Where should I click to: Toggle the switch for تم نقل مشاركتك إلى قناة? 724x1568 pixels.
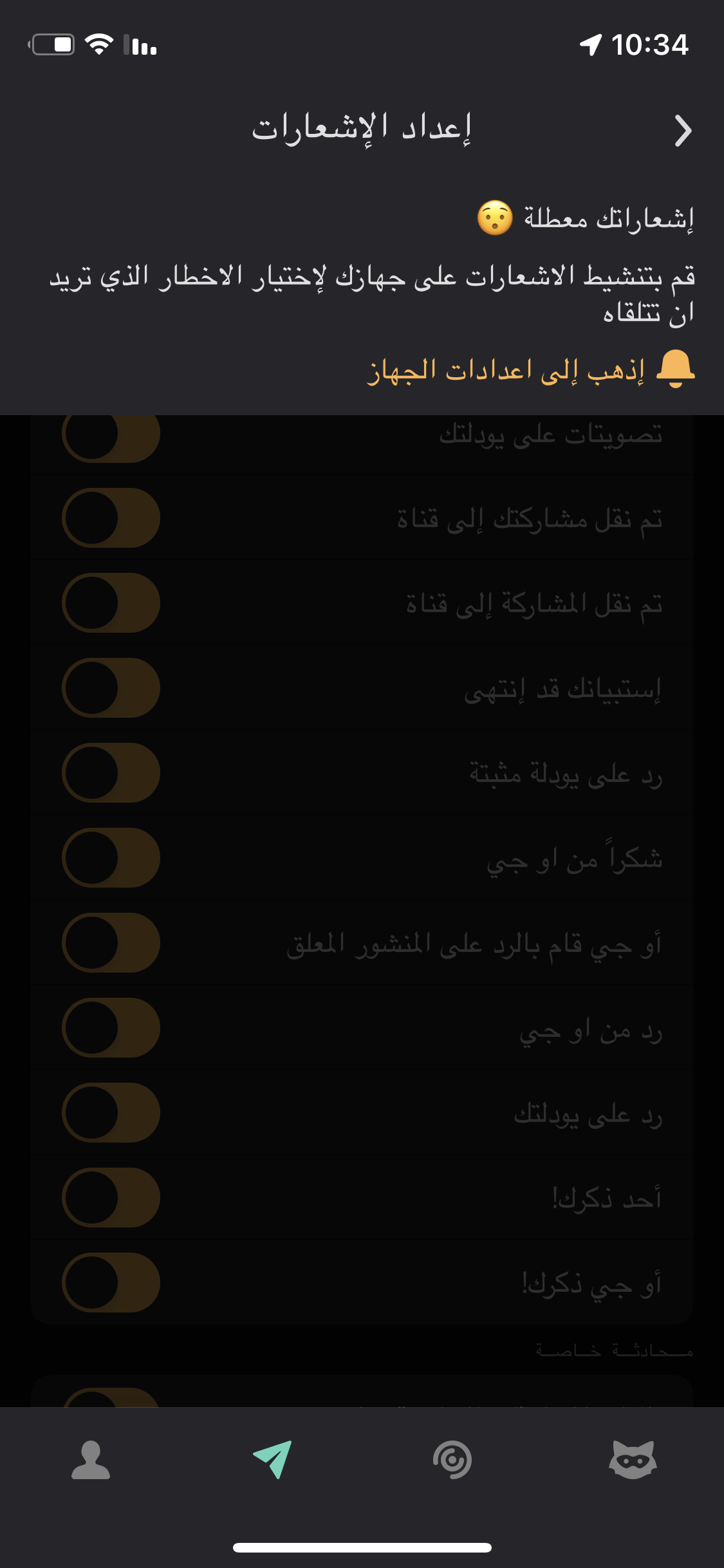(111, 518)
